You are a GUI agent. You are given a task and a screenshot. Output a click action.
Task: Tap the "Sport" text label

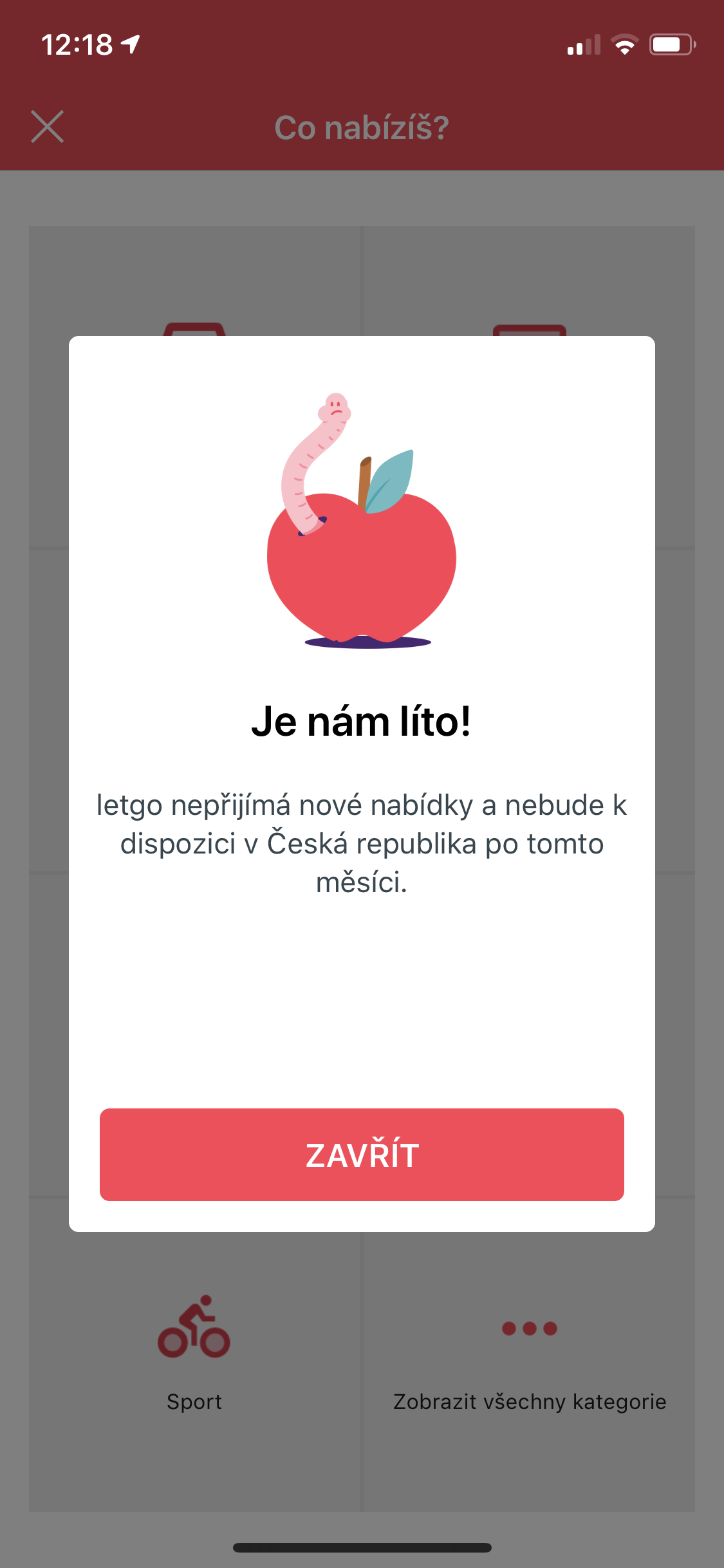(x=194, y=1402)
